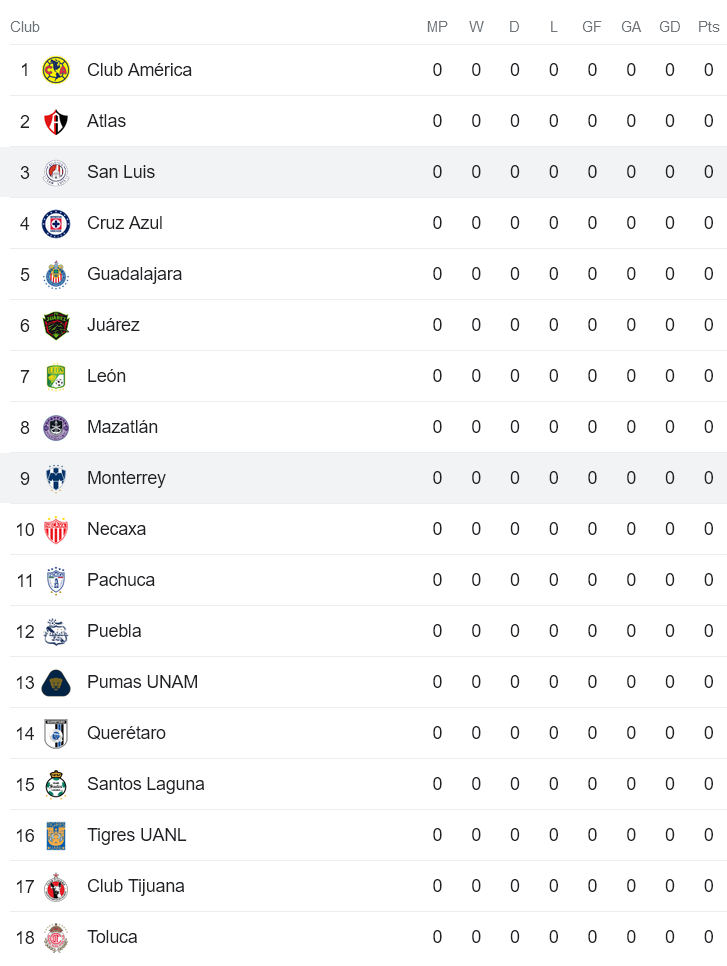Click the GD column header

(x=670, y=27)
